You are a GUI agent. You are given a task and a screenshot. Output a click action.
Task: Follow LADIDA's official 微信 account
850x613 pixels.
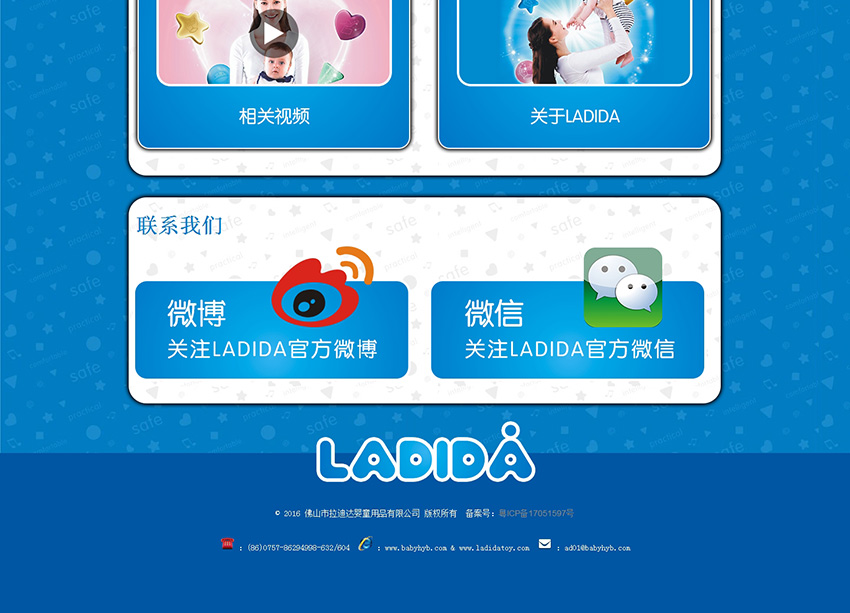(567, 330)
